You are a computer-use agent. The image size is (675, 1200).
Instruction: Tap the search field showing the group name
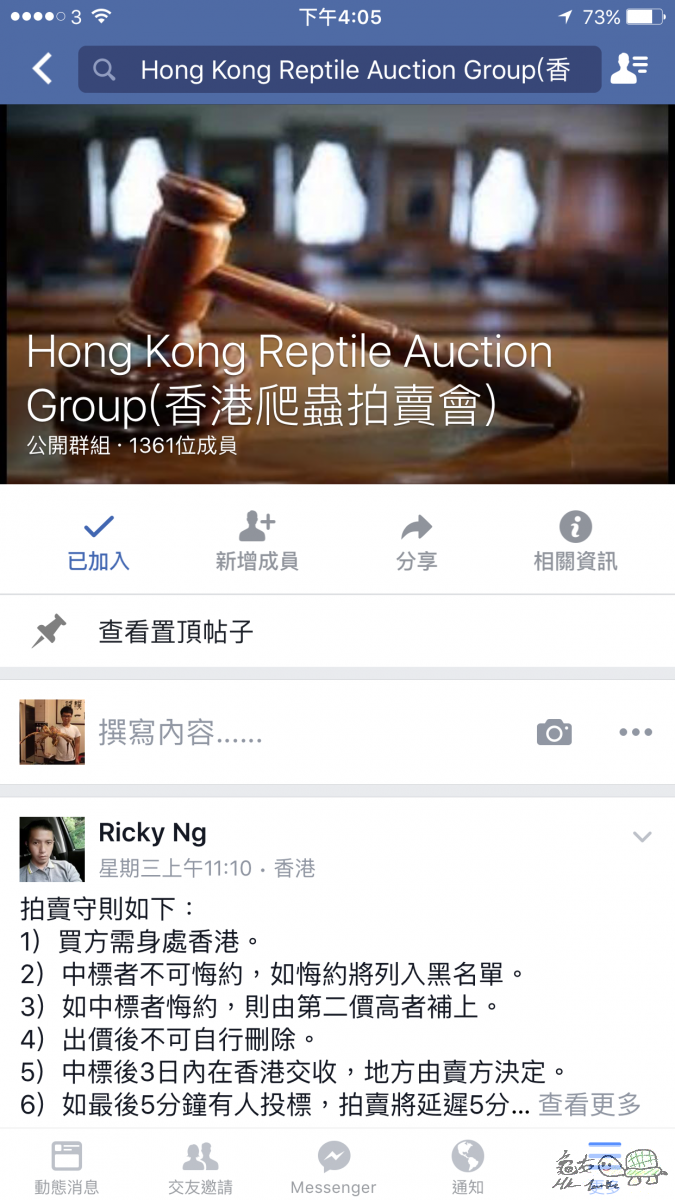[x=340, y=70]
